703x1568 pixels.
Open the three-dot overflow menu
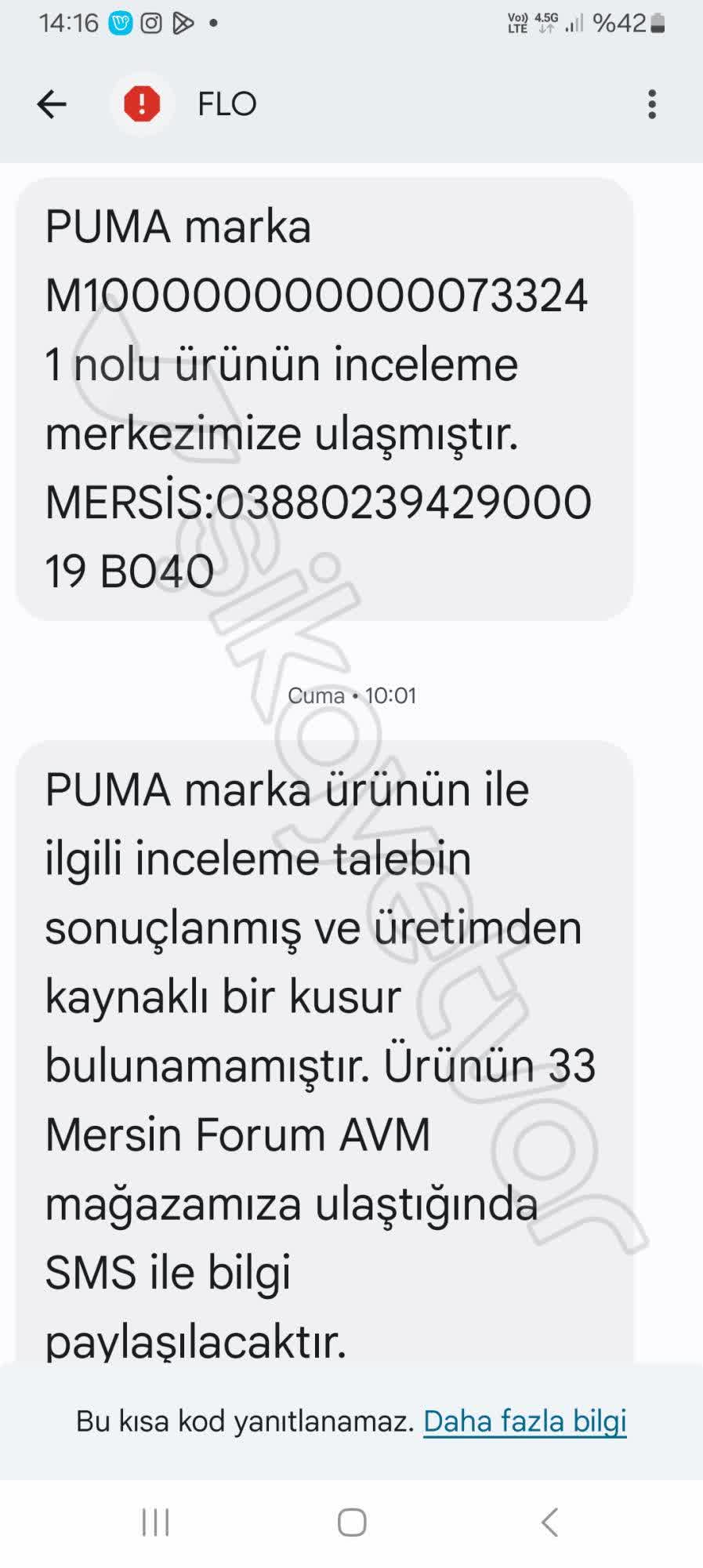click(651, 104)
